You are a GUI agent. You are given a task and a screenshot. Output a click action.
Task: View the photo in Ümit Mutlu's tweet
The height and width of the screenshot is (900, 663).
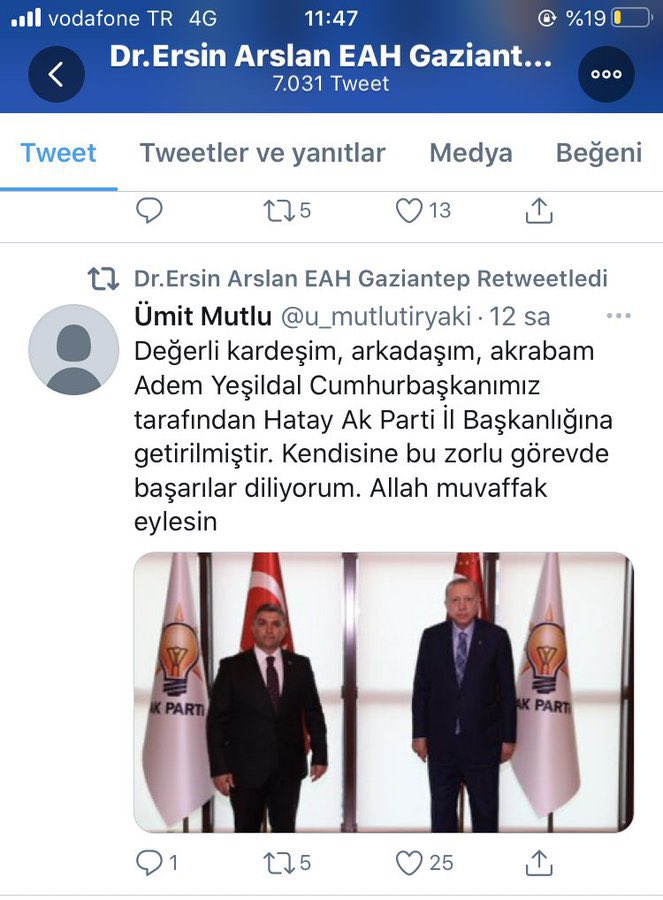point(383,691)
